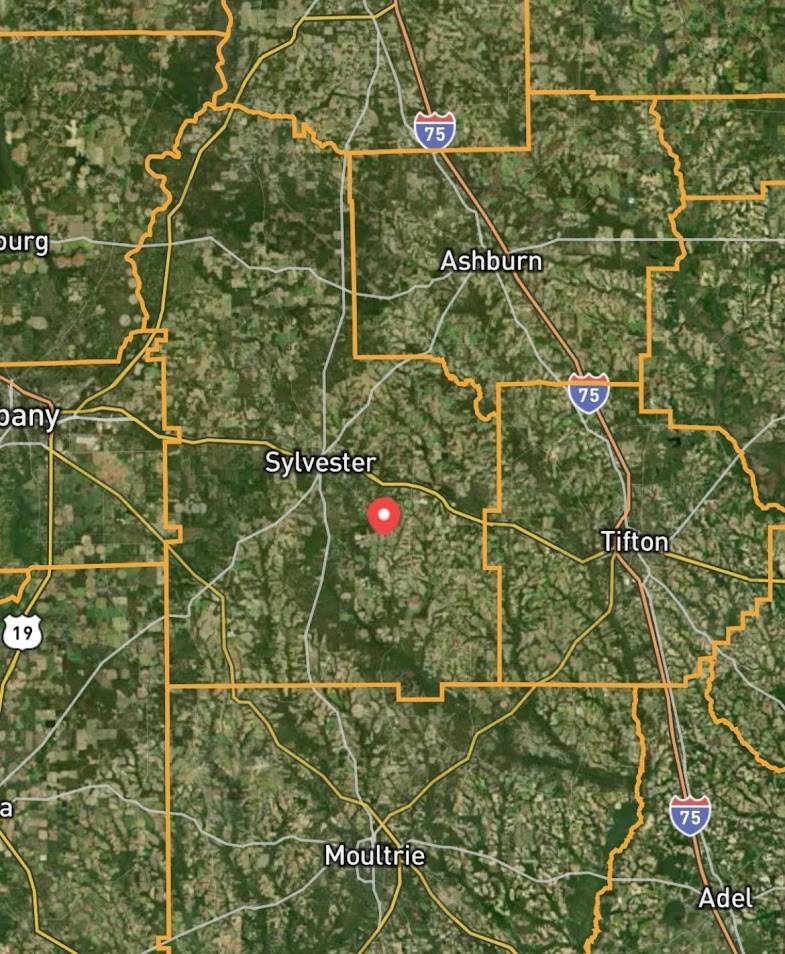Screen dimensions: 785x954
Task: Tap the red location pin near Sylvester
Action: (x=384, y=516)
